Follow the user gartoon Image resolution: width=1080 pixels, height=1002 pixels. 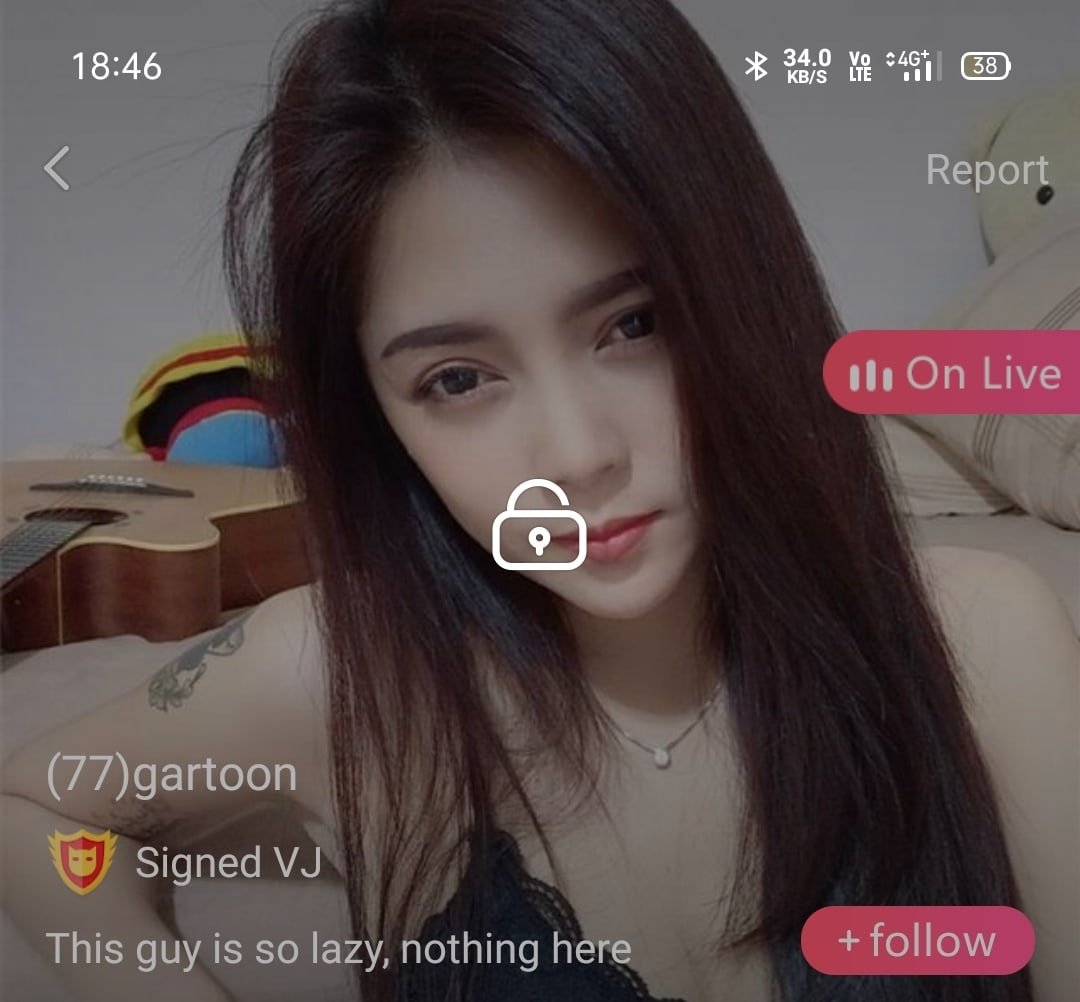pyautogui.click(x=917, y=940)
